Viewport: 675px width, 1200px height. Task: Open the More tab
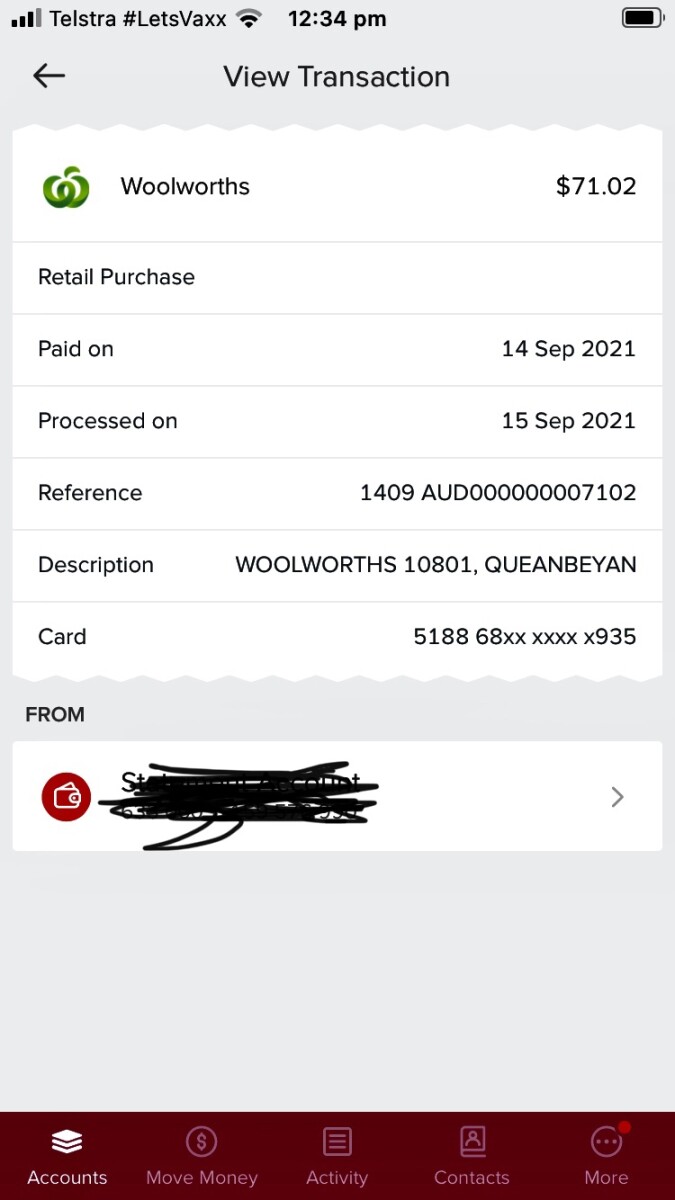(607, 1156)
